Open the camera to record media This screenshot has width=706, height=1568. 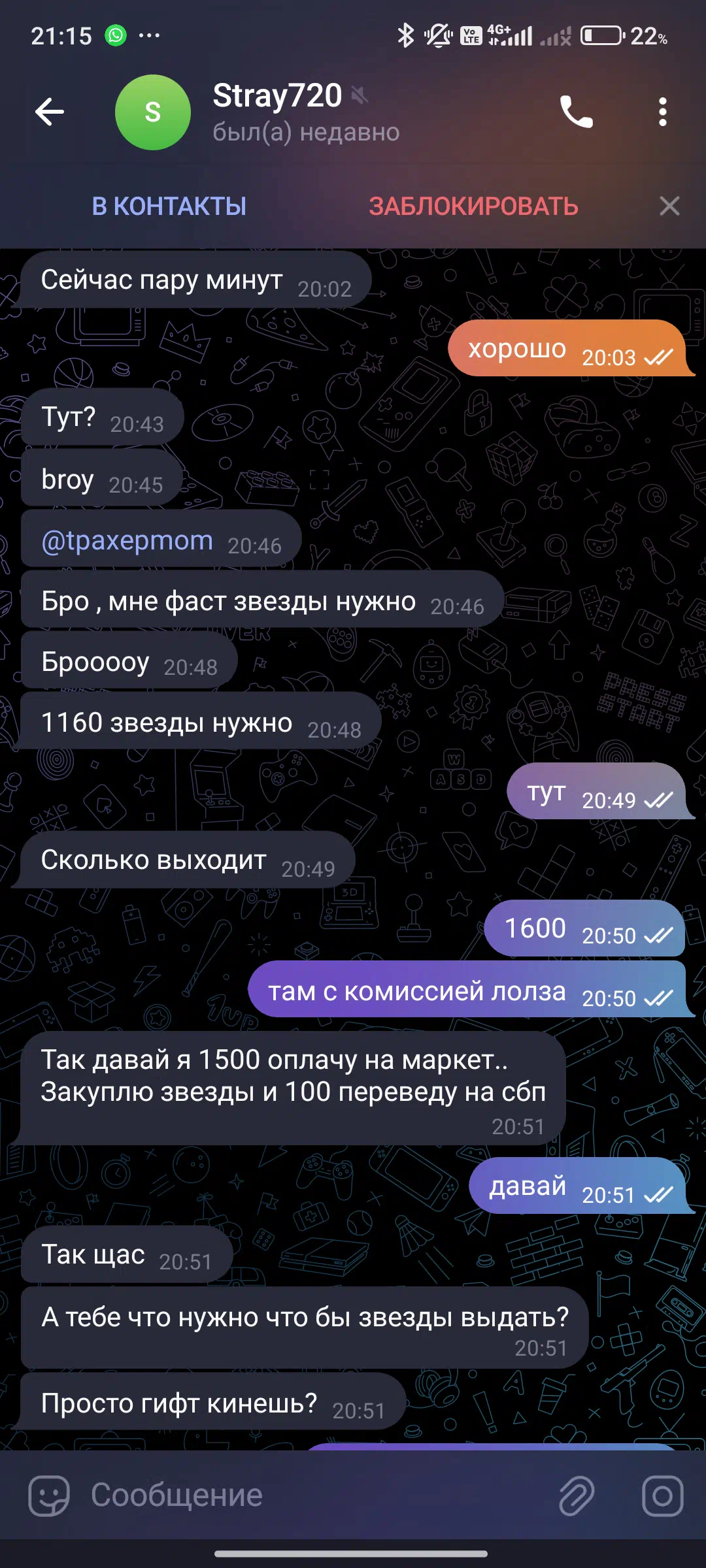pos(662,1495)
